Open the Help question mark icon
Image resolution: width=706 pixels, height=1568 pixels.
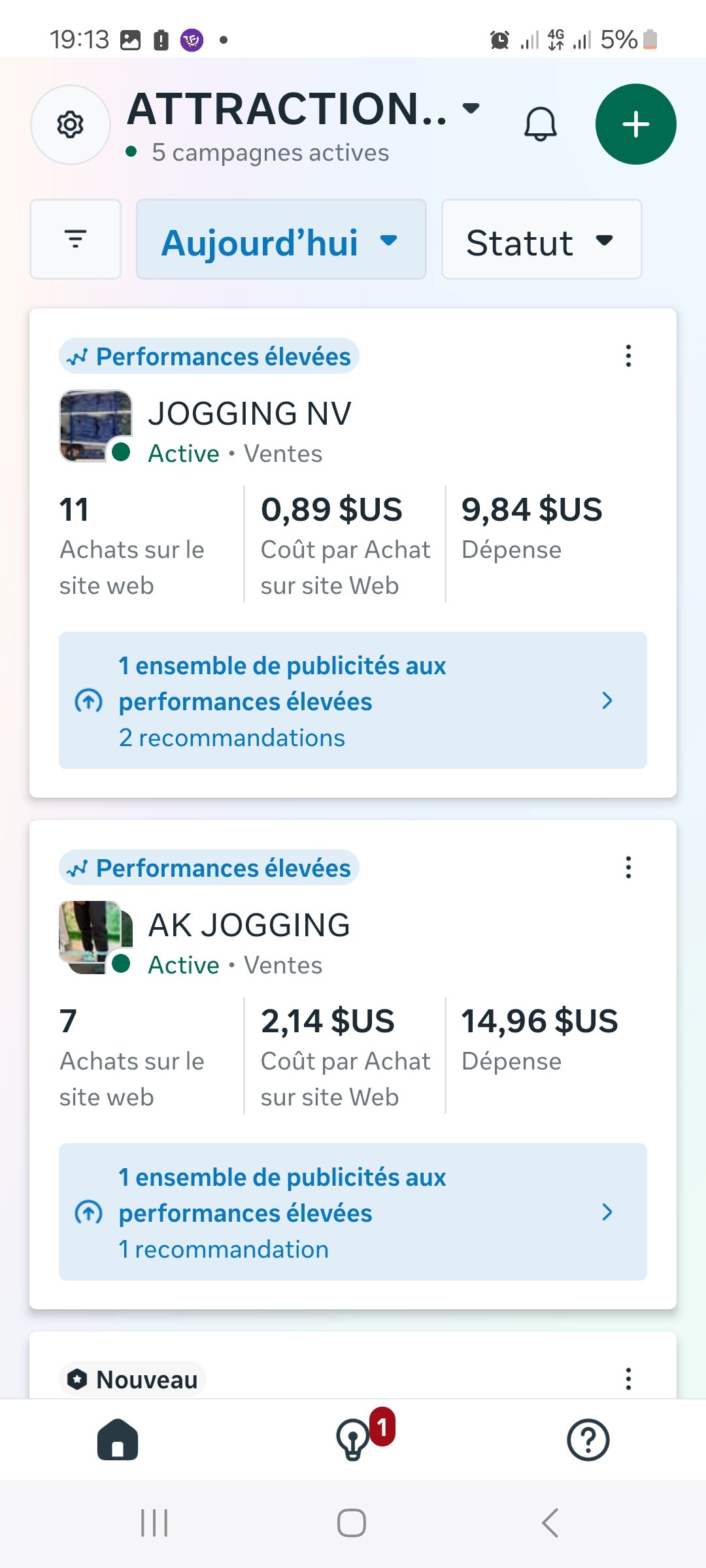588,1442
